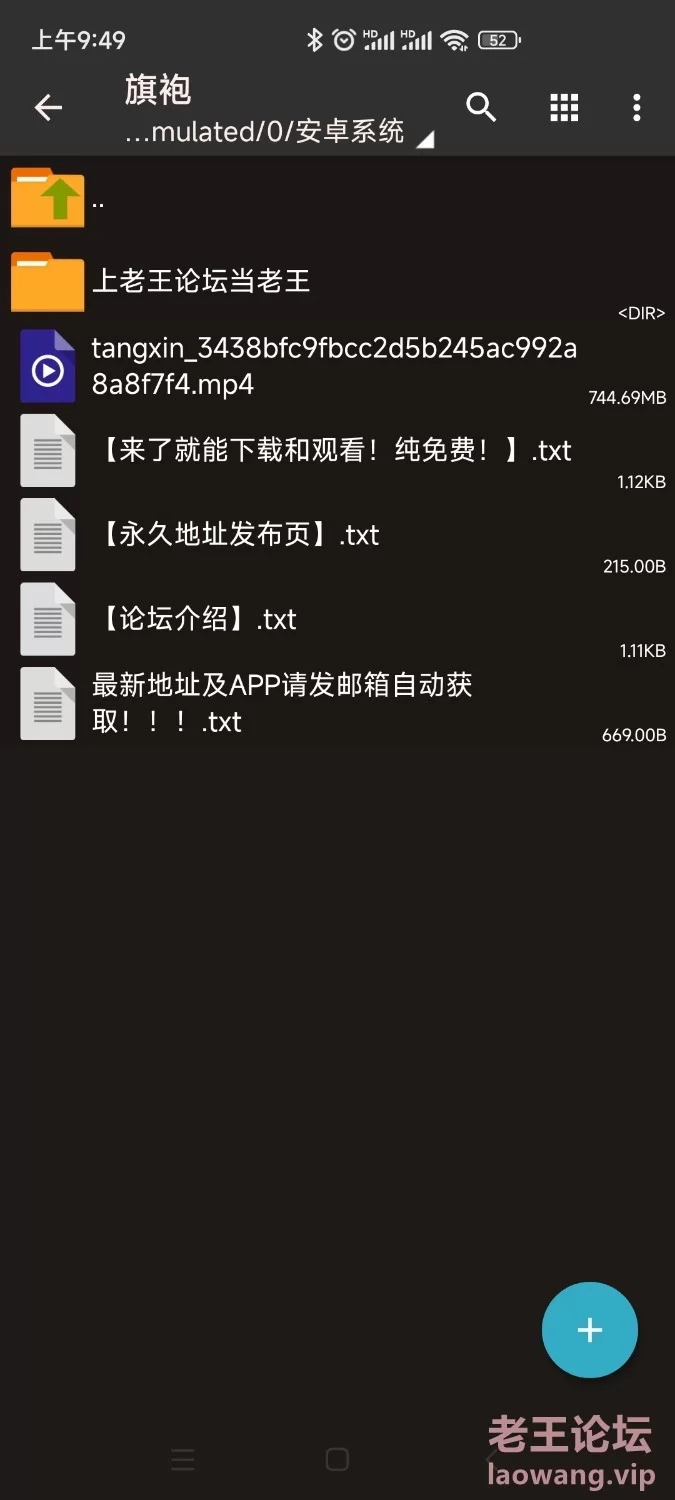
Task: Go up to the parent folder
Action: (48, 198)
